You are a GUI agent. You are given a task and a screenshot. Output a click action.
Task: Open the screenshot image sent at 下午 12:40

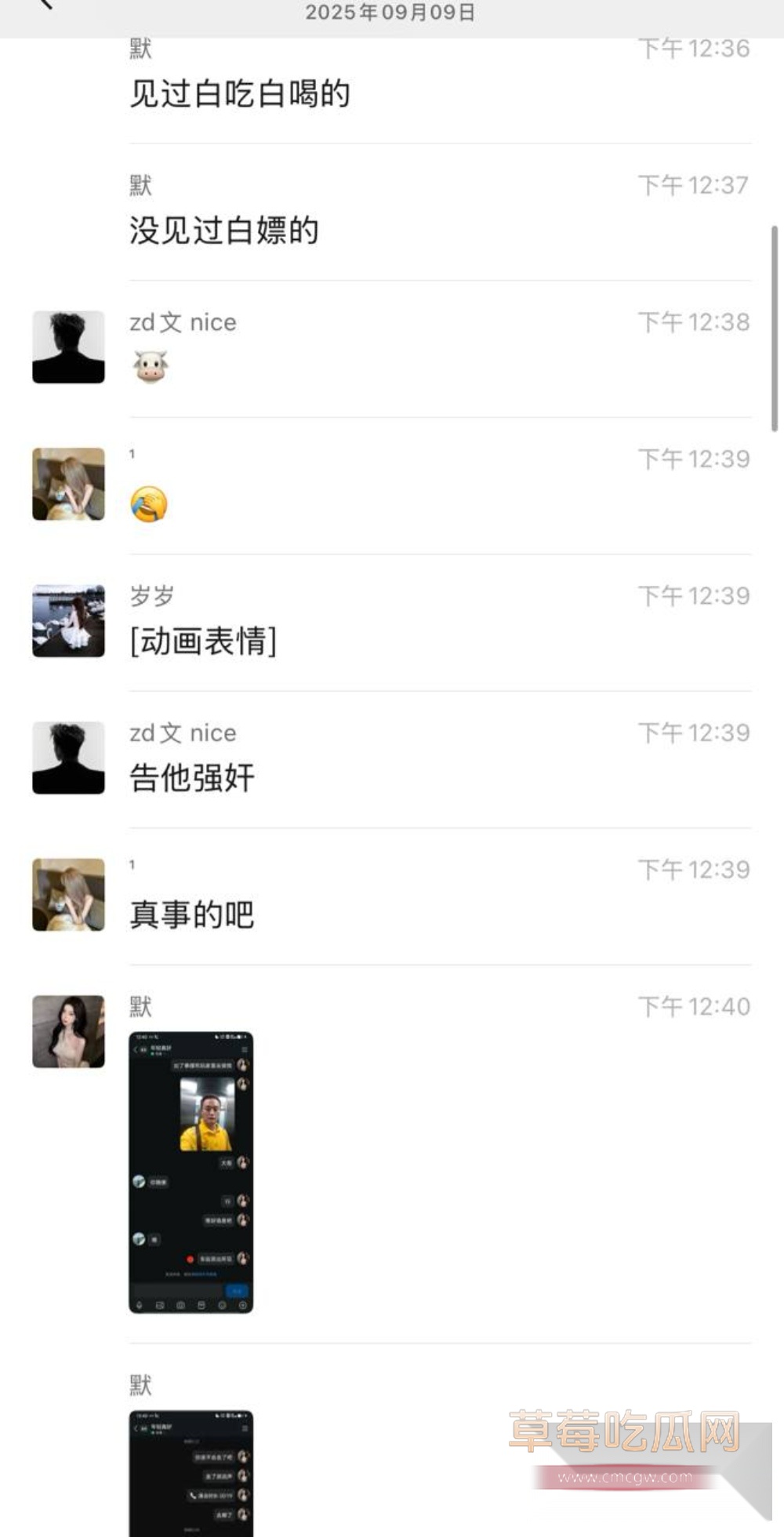pyautogui.click(x=191, y=1172)
